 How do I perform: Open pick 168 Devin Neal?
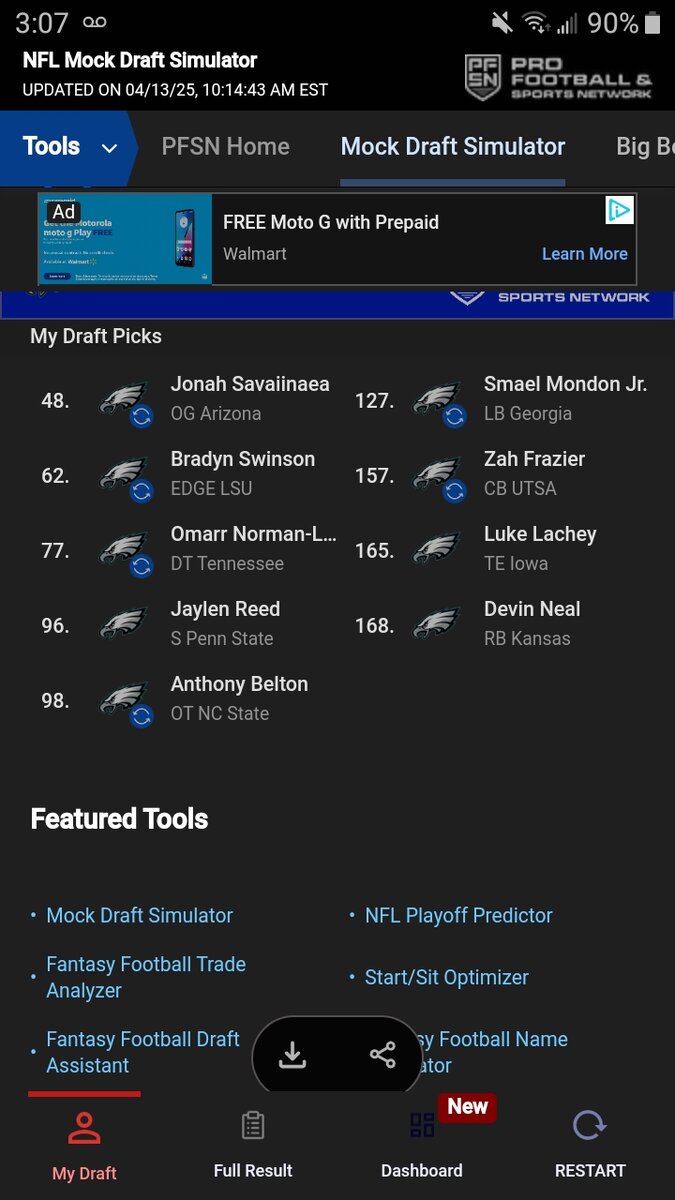click(x=531, y=623)
